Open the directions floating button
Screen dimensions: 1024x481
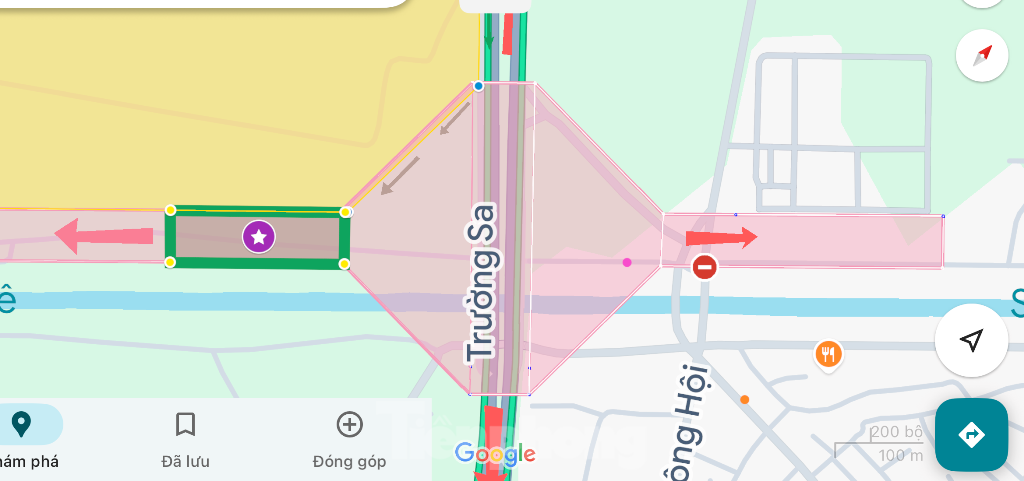(x=971, y=435)
